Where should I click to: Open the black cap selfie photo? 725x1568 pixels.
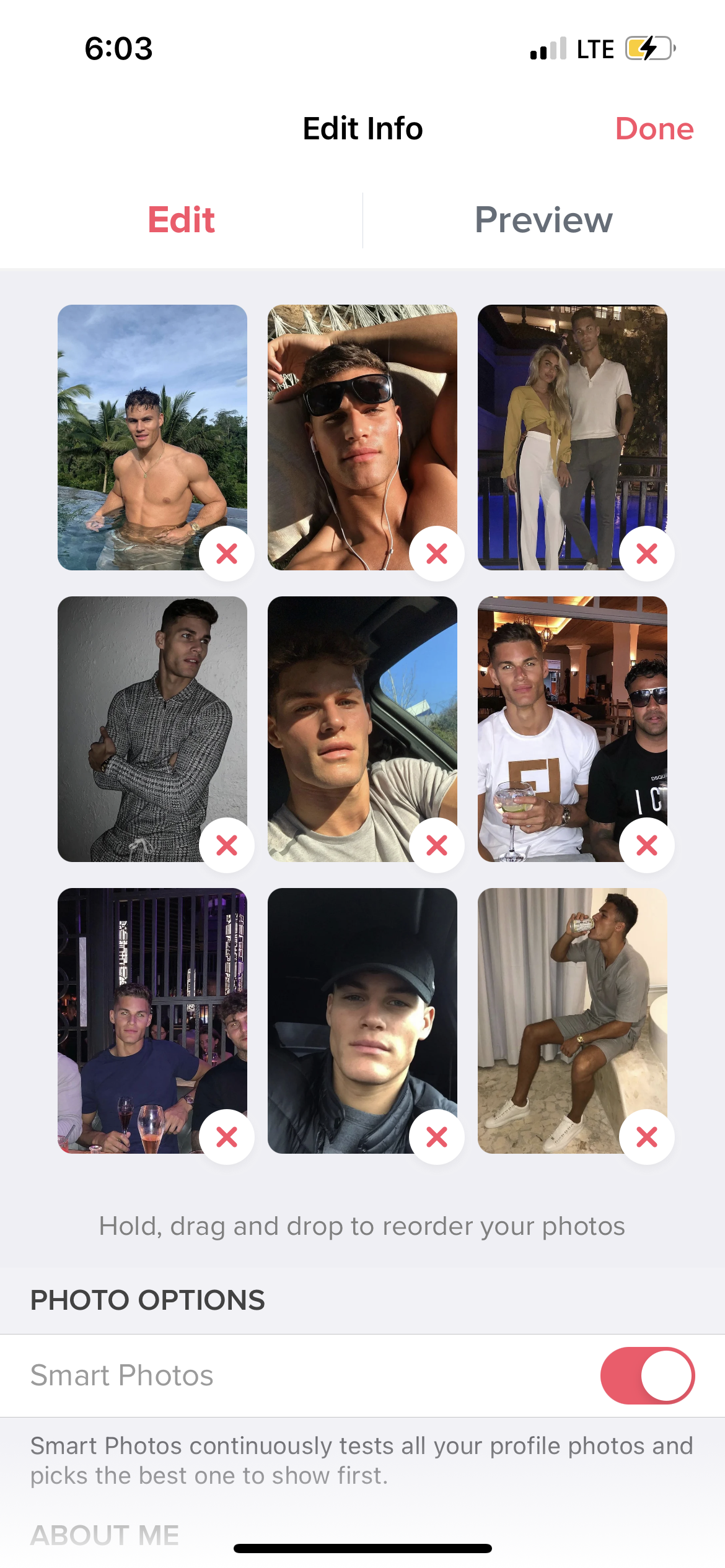(362, 1021)
